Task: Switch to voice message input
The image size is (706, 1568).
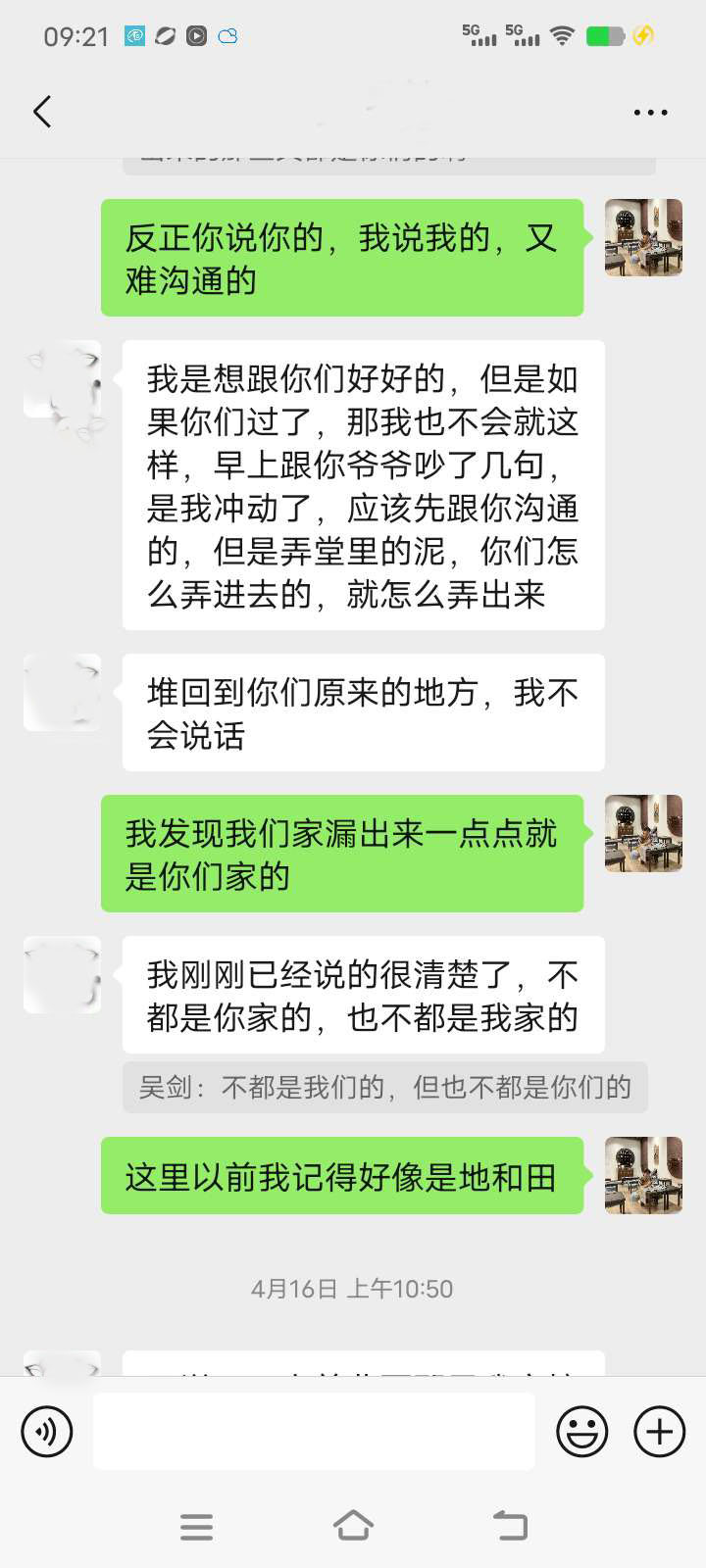Action: tap(47, 1432)
